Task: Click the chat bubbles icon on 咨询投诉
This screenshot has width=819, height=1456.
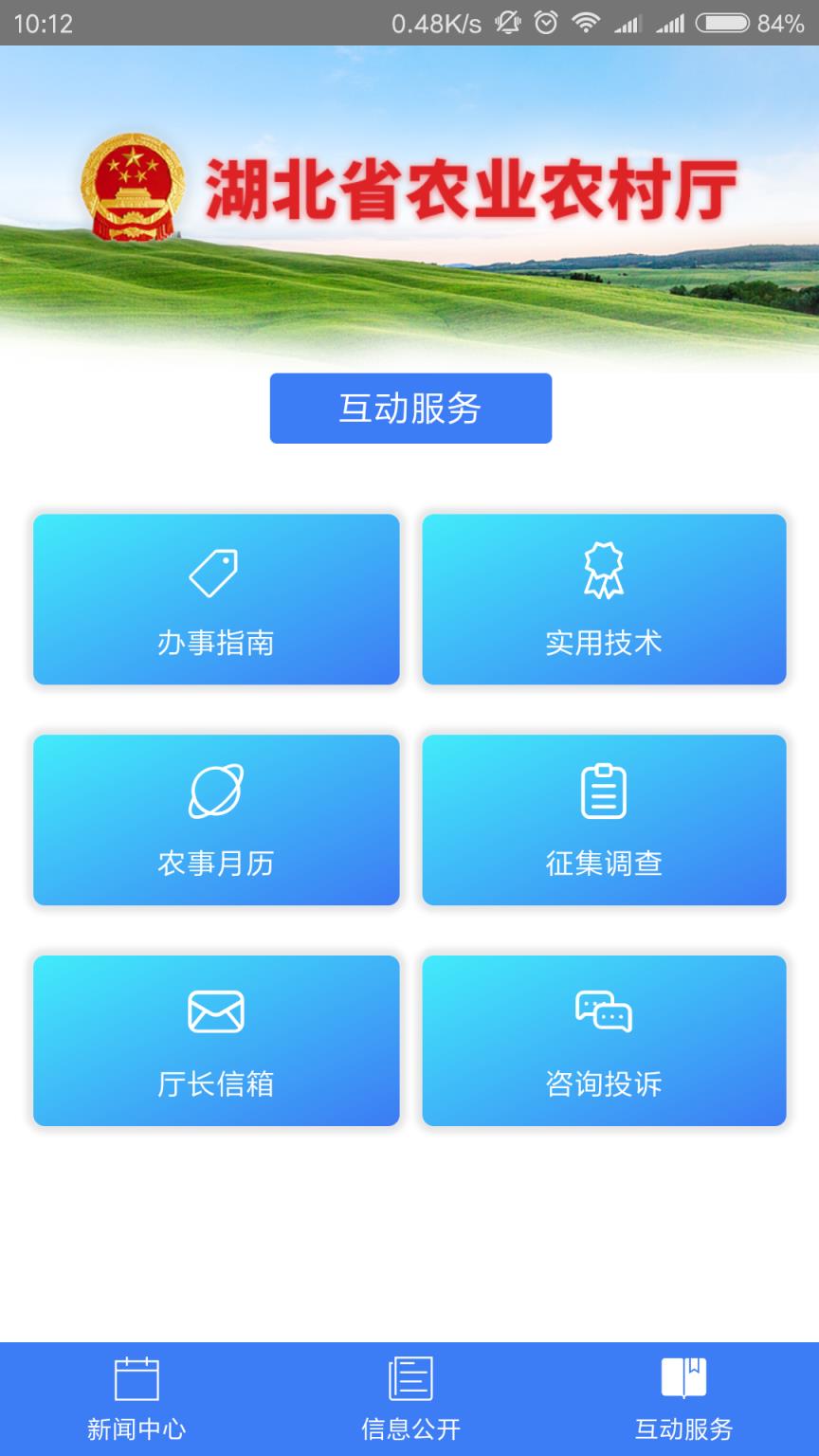Action: [x=604, y=1010]
